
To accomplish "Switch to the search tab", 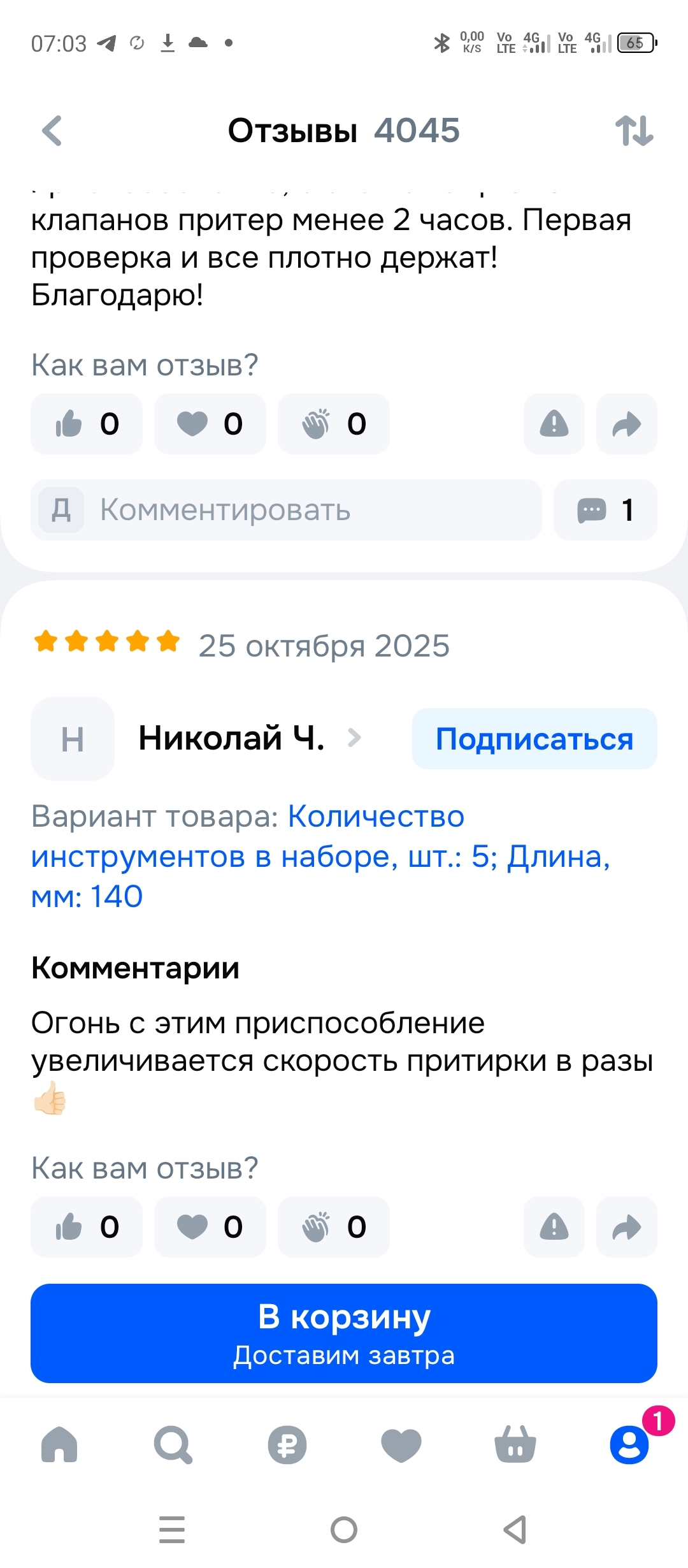I will [173, 1444].
